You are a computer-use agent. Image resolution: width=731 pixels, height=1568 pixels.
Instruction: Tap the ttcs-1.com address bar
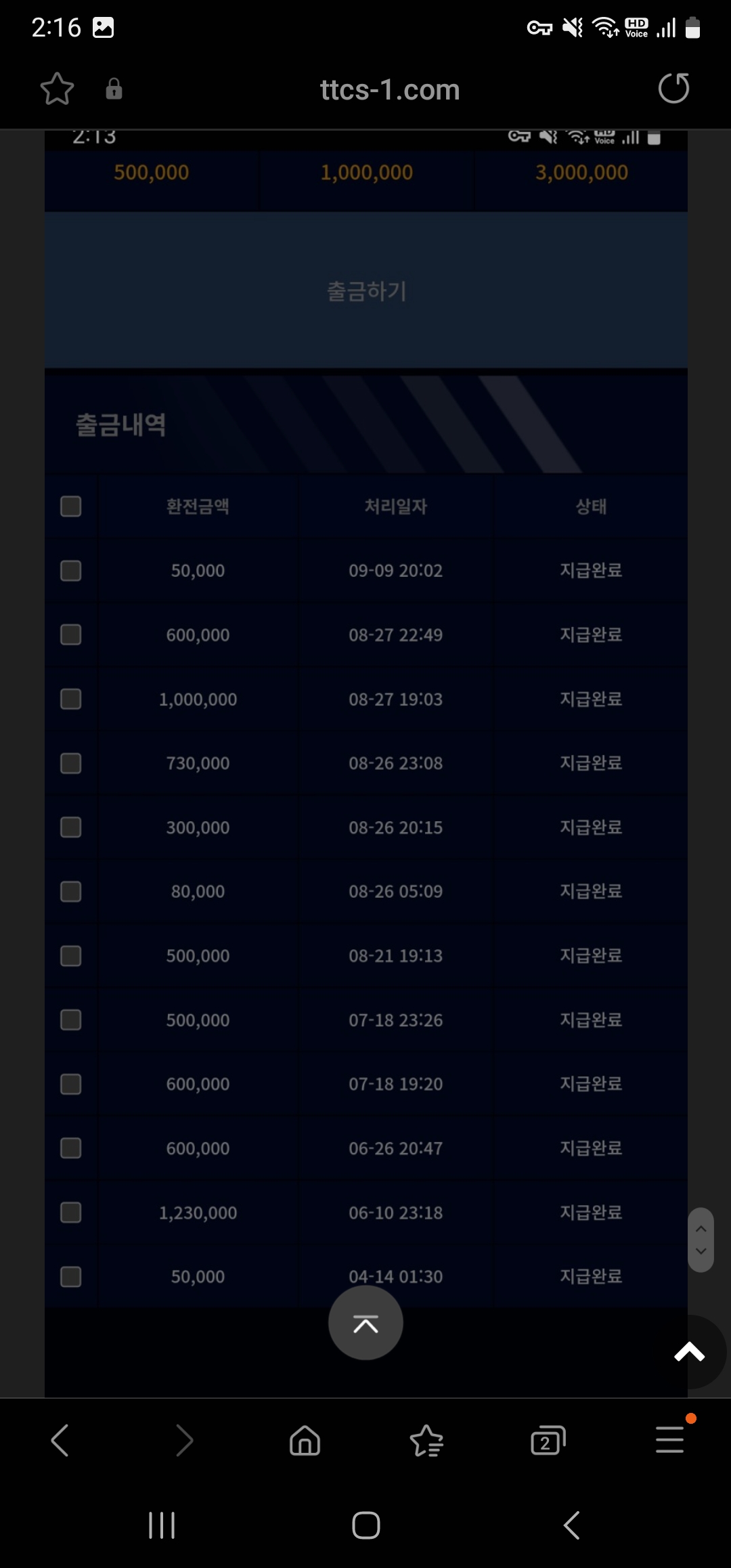[x=389, y=90]
